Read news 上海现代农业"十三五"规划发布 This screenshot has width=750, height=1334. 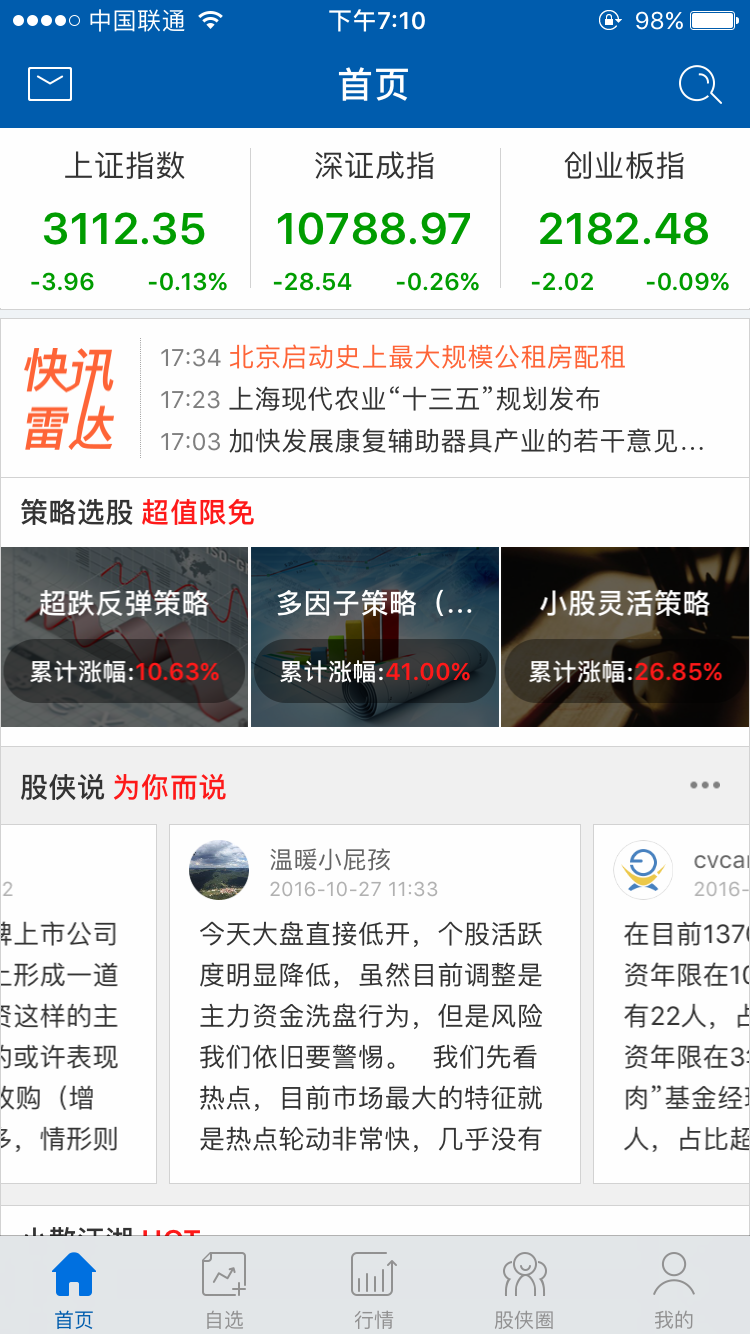tap(414, 400)
